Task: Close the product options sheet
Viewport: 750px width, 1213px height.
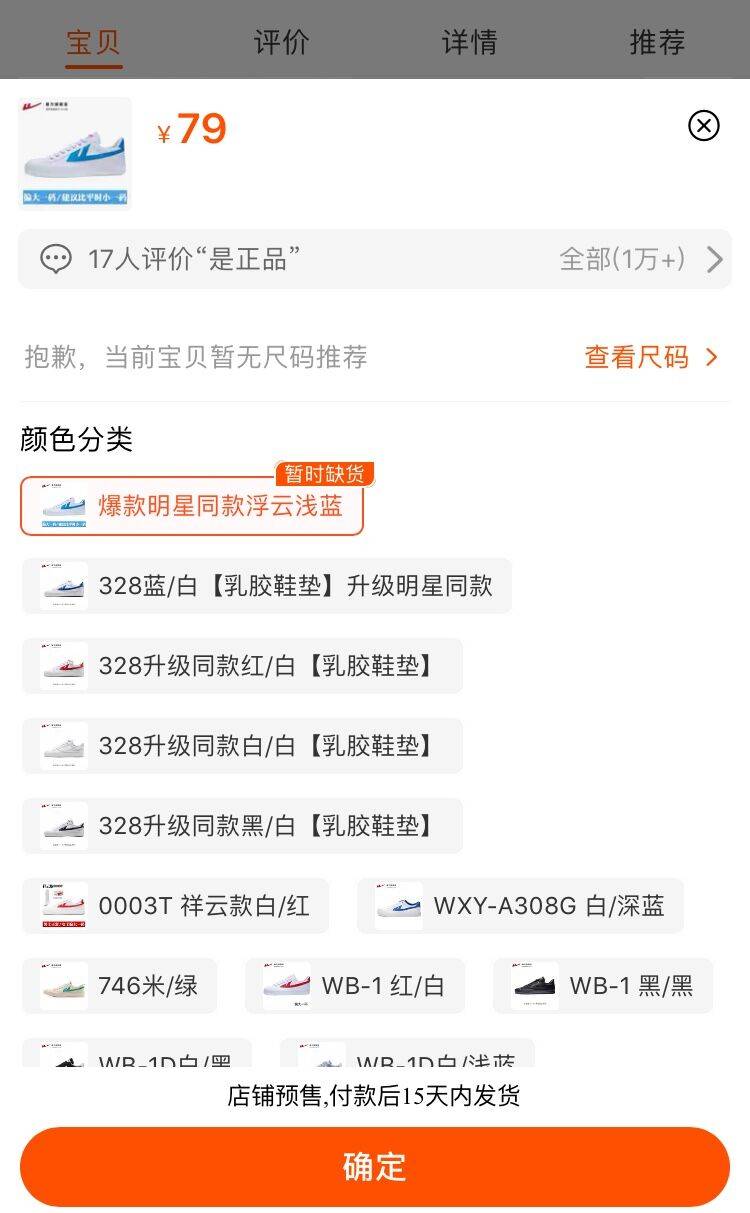Action: [x=704, y=126]
